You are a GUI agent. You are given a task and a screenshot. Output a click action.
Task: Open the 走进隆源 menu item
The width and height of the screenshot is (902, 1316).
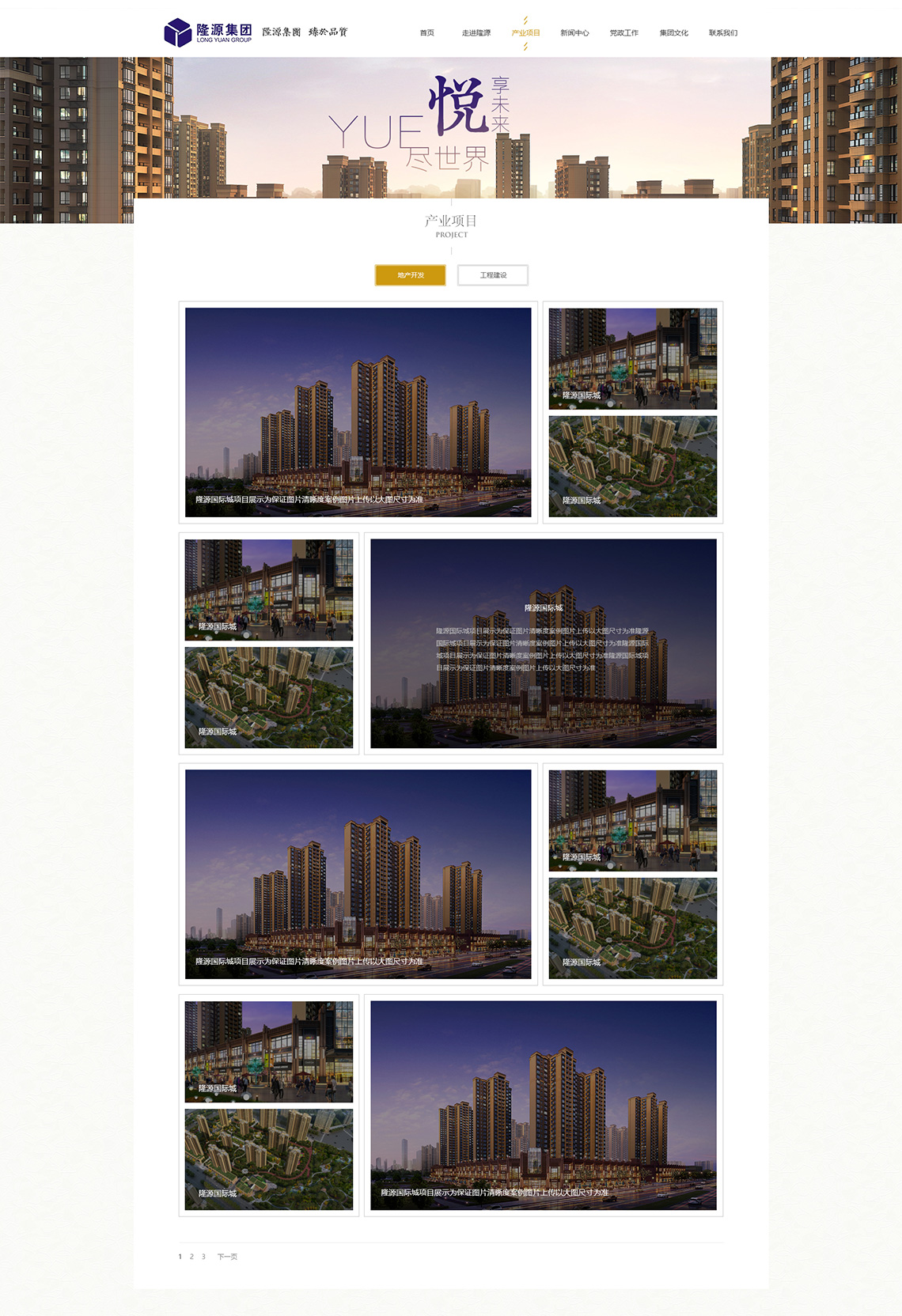[x=476, y=33]
